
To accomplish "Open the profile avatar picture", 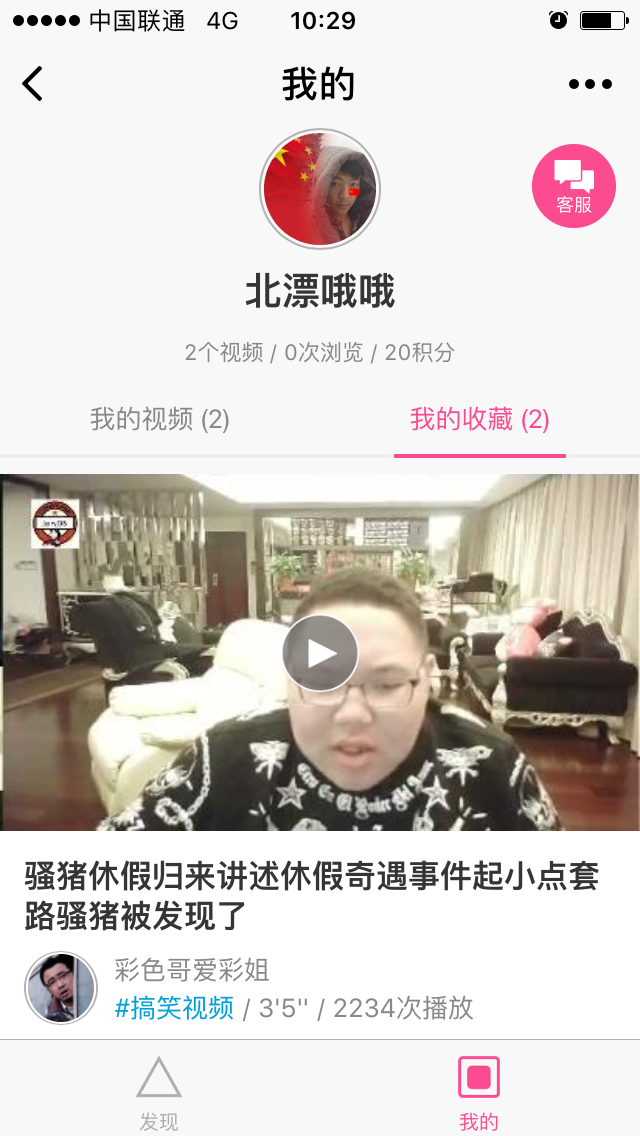I will (320, 189).
